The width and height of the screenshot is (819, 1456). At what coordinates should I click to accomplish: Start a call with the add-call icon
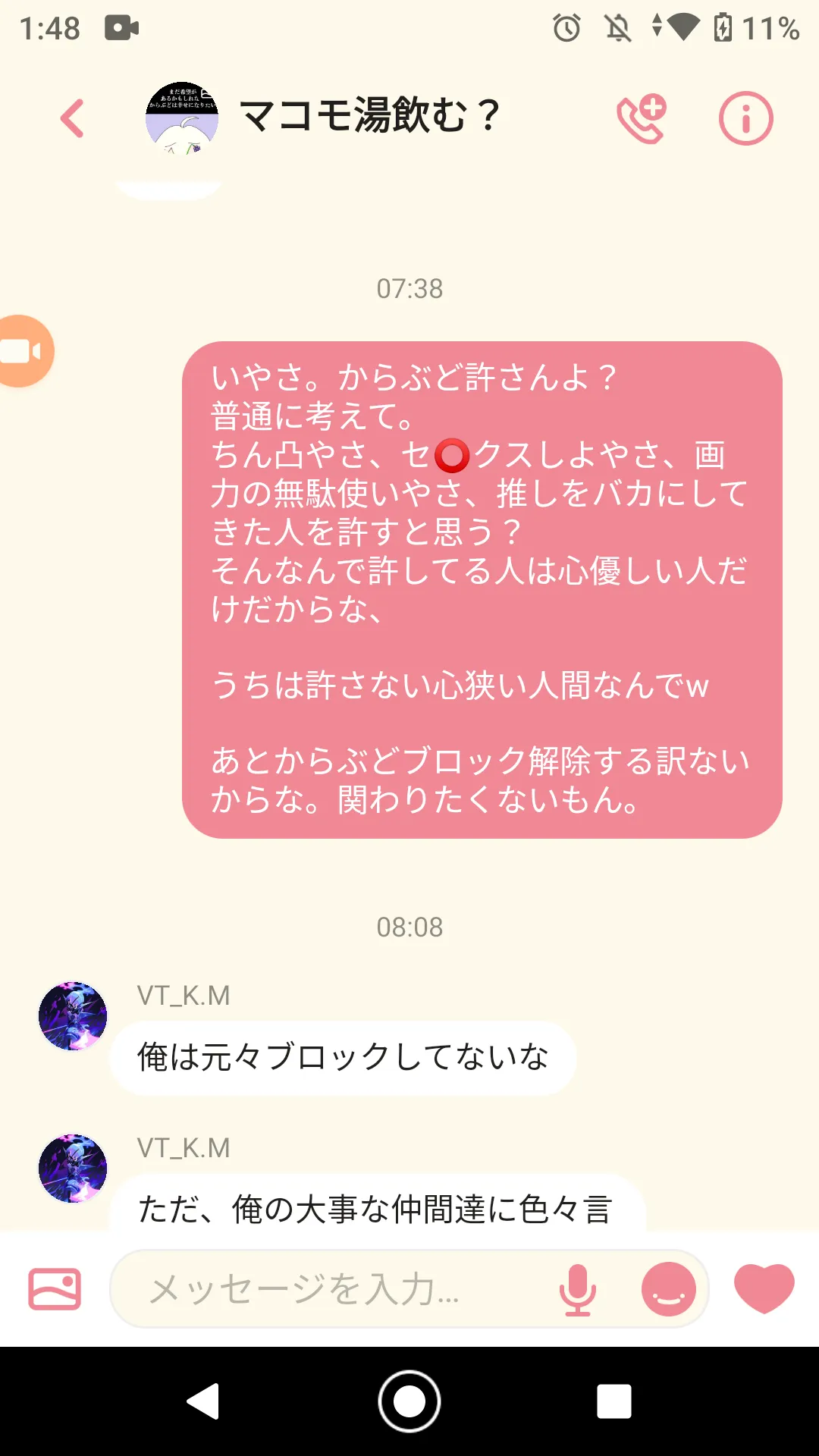tap(642, 119)
